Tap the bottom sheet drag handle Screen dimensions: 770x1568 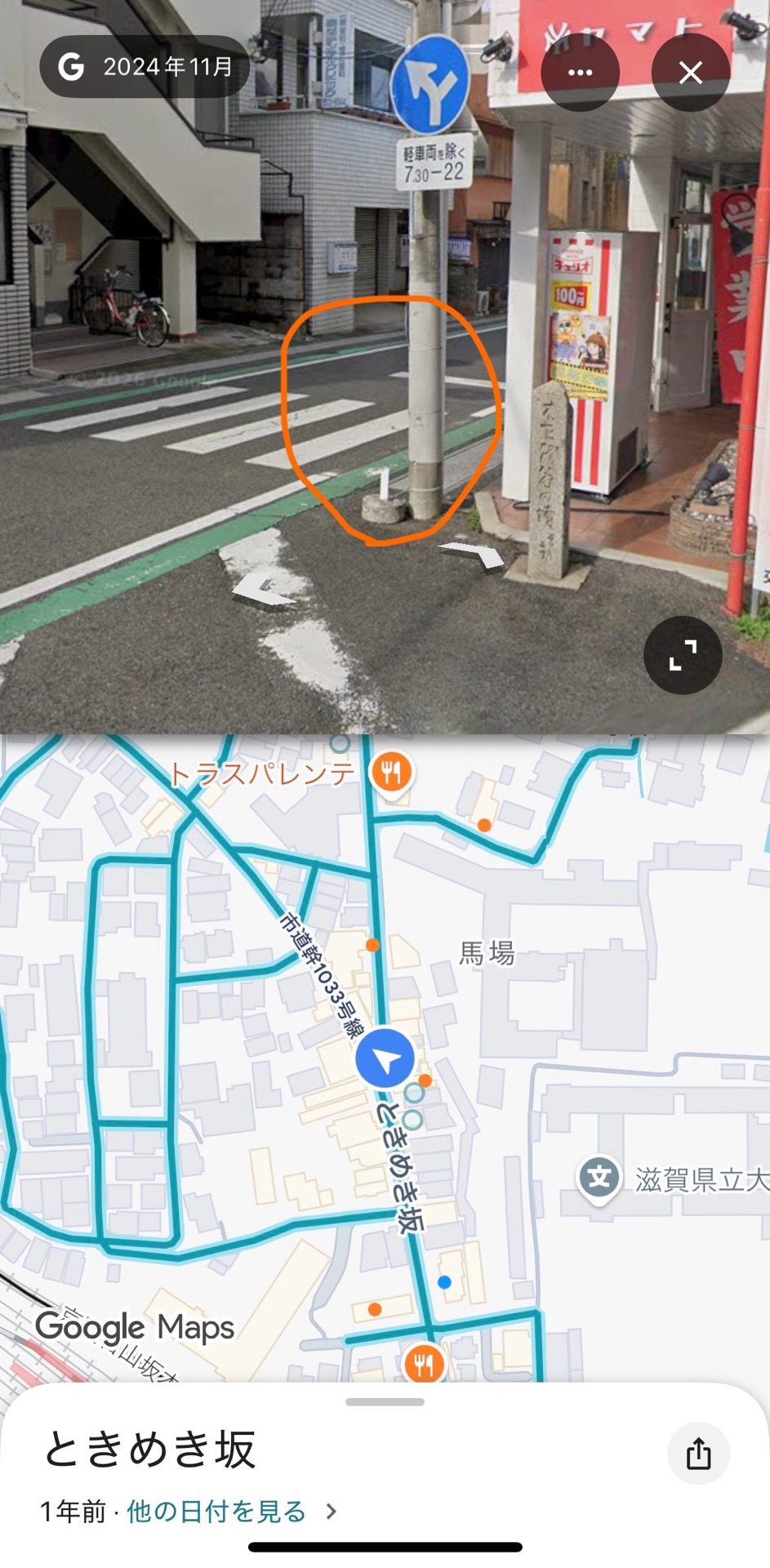click(385, 1402)
